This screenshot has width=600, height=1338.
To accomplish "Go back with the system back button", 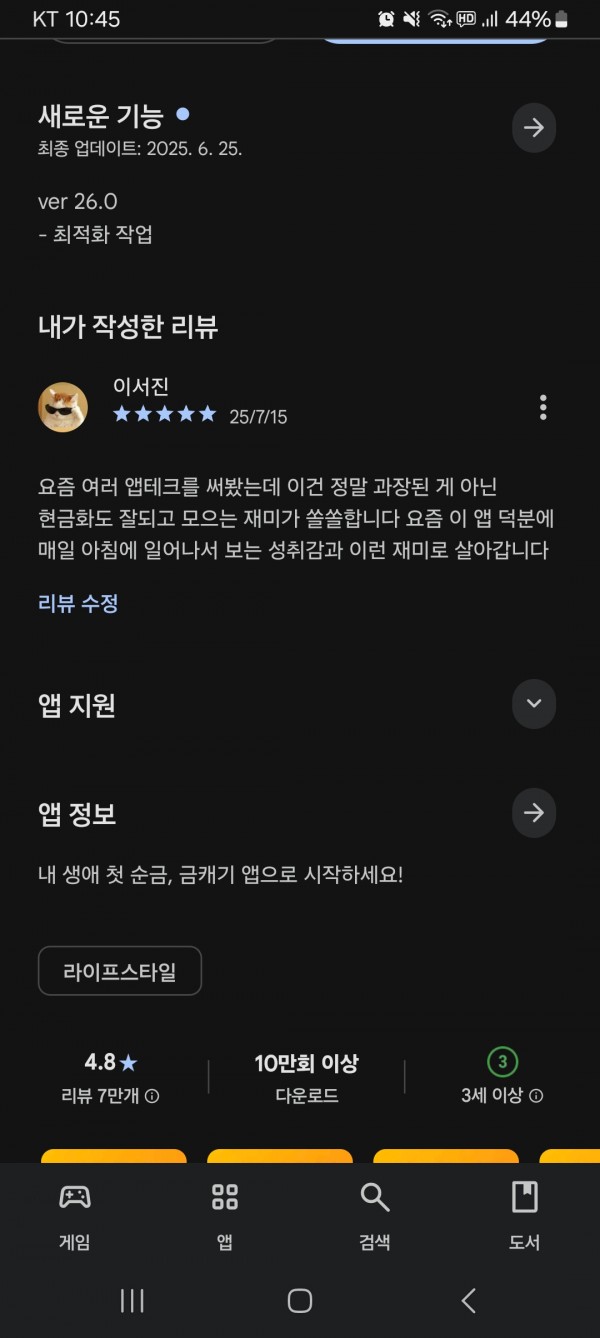I will [468, 1300].
